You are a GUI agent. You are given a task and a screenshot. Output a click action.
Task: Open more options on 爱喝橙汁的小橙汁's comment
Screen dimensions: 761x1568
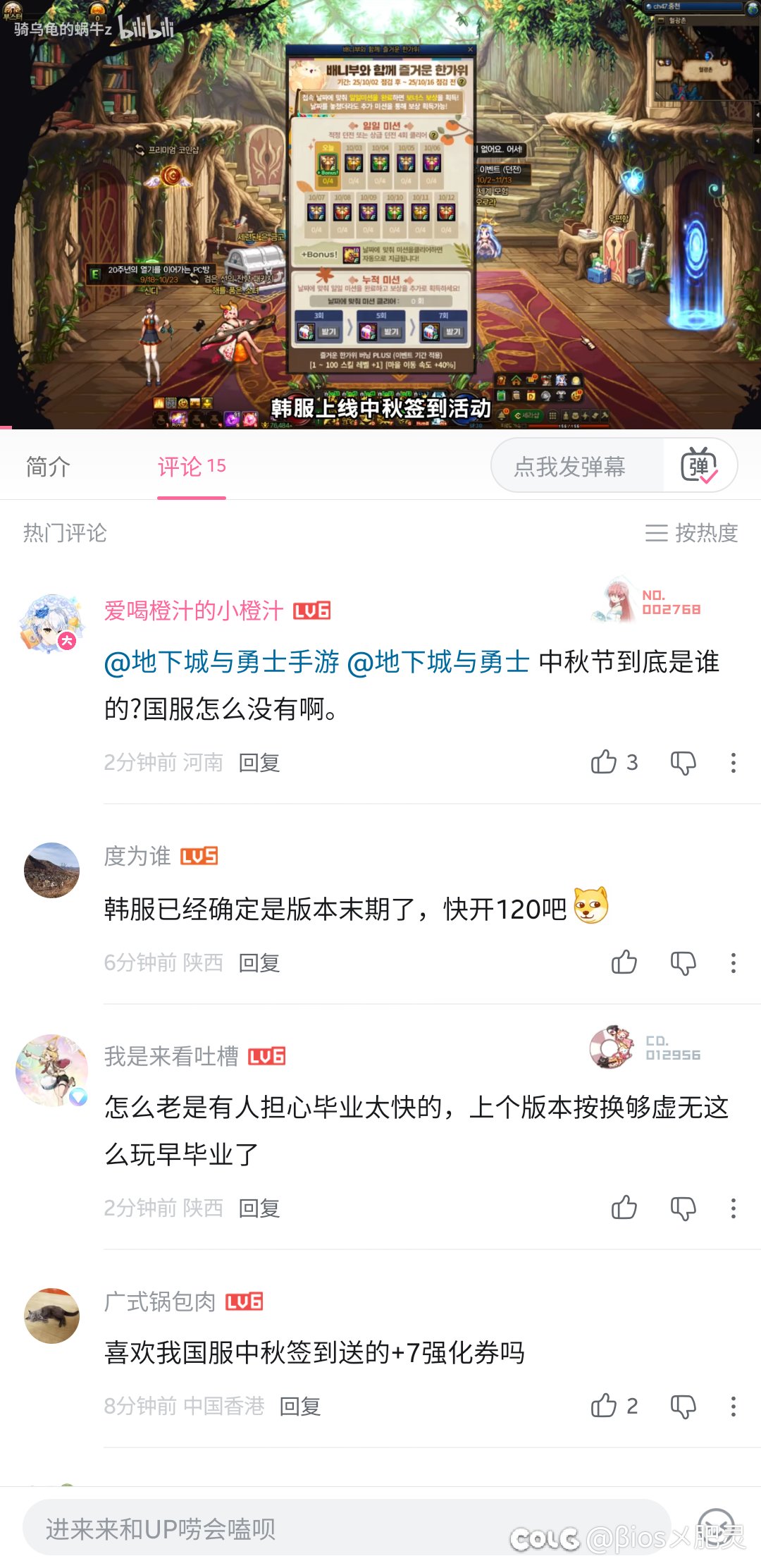pos(733,762)
